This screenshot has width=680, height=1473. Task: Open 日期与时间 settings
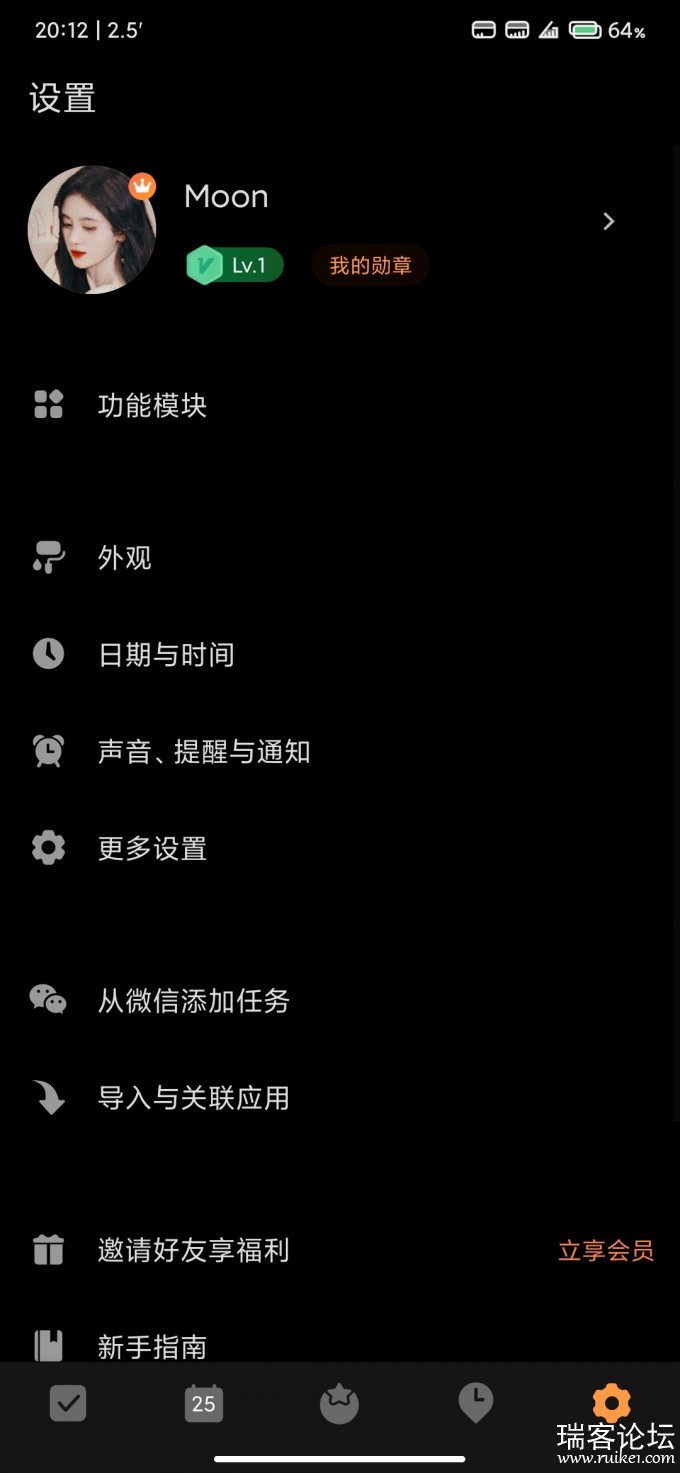166,654
